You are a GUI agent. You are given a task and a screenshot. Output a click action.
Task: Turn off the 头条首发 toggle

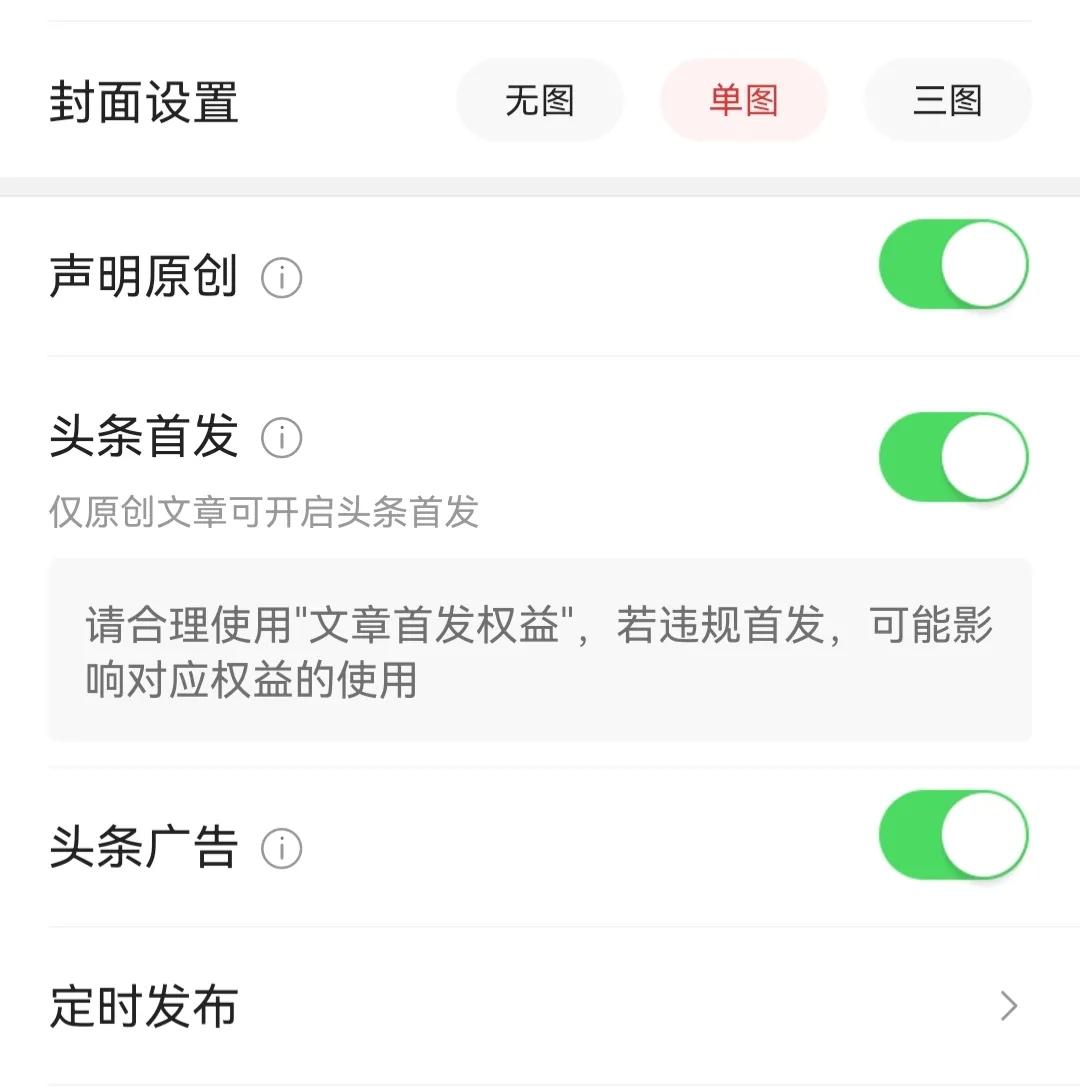[952, 456]
